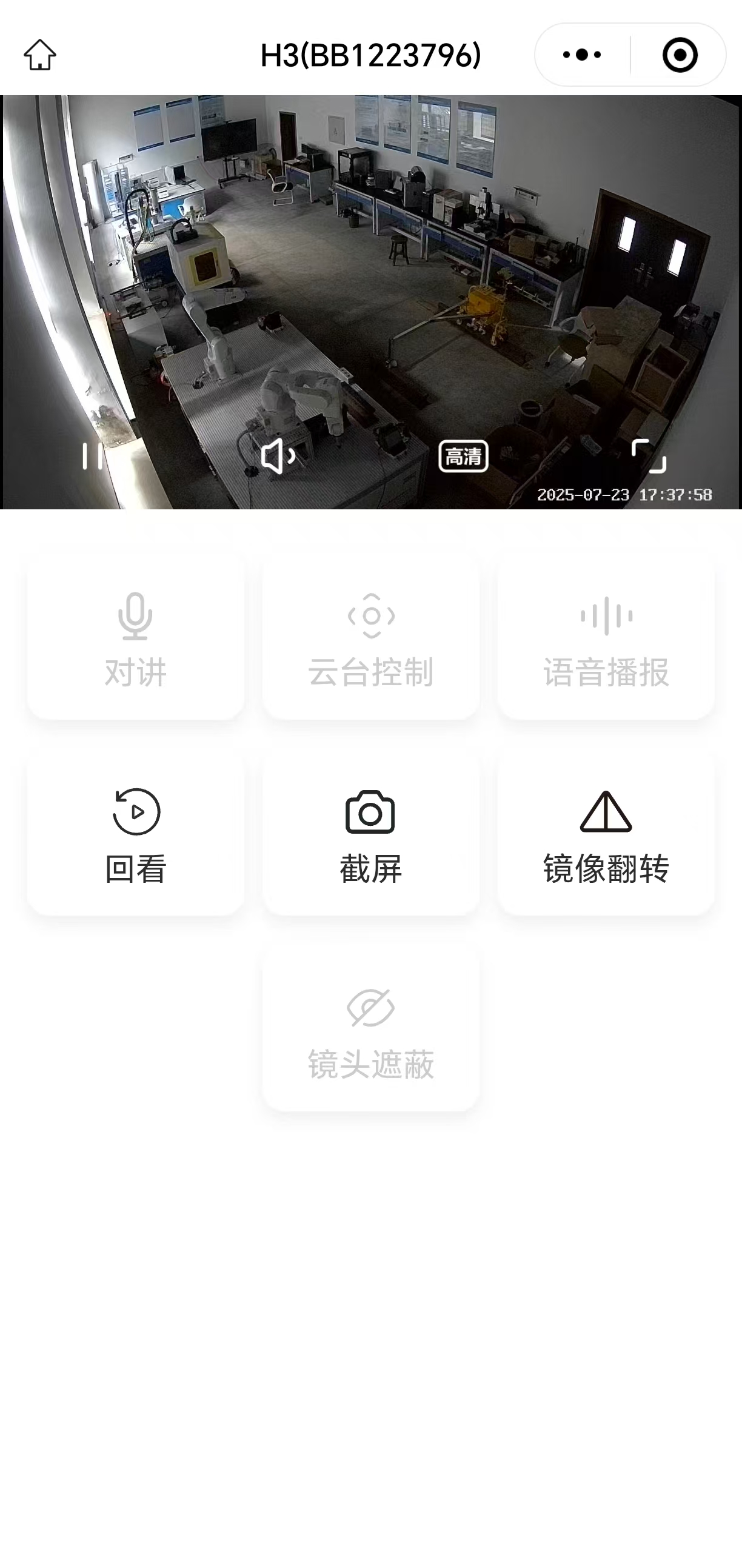Open the video quality selector labeled 高清
This screenshot has width=742, height=1568.
click(464, 457)
